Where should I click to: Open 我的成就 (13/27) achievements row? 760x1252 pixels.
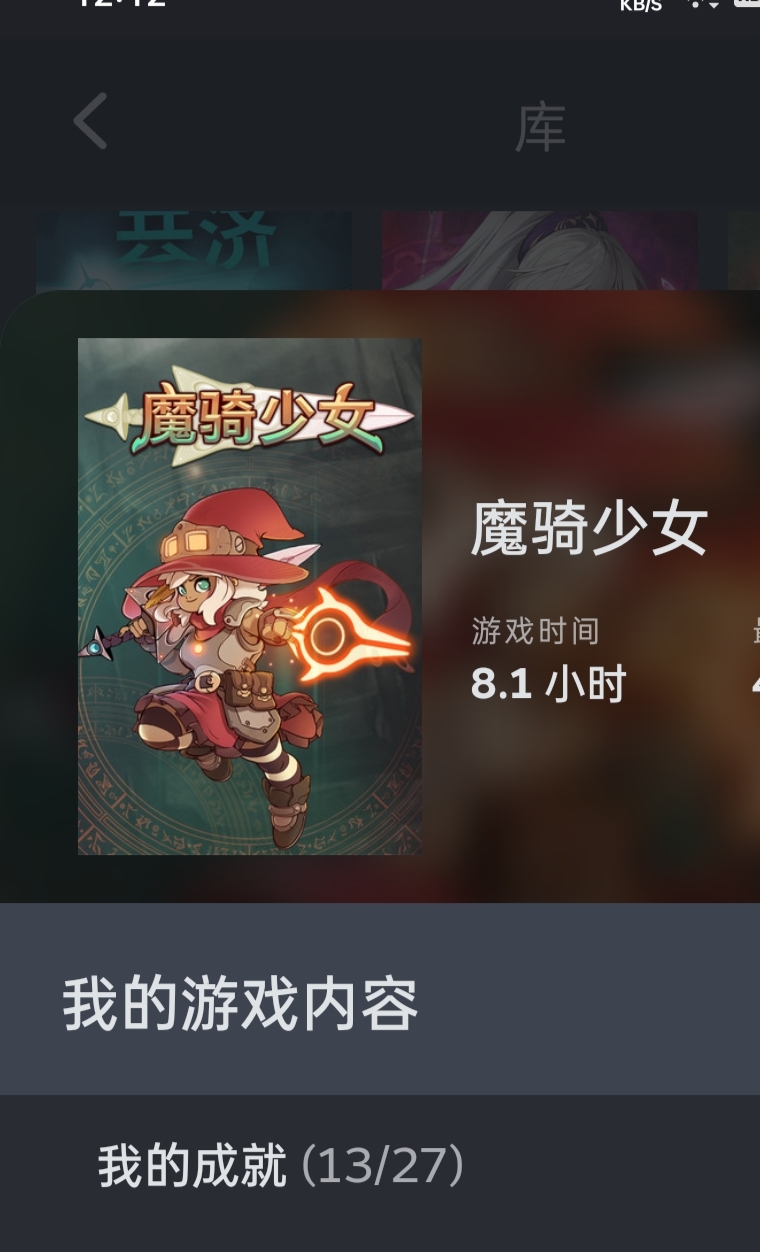(280, 1166)
